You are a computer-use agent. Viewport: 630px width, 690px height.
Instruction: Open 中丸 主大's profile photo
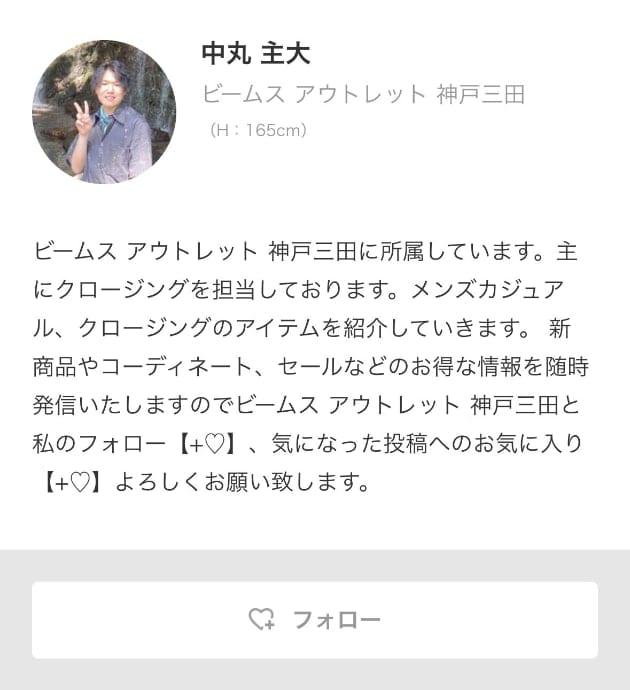pos(104,112)
